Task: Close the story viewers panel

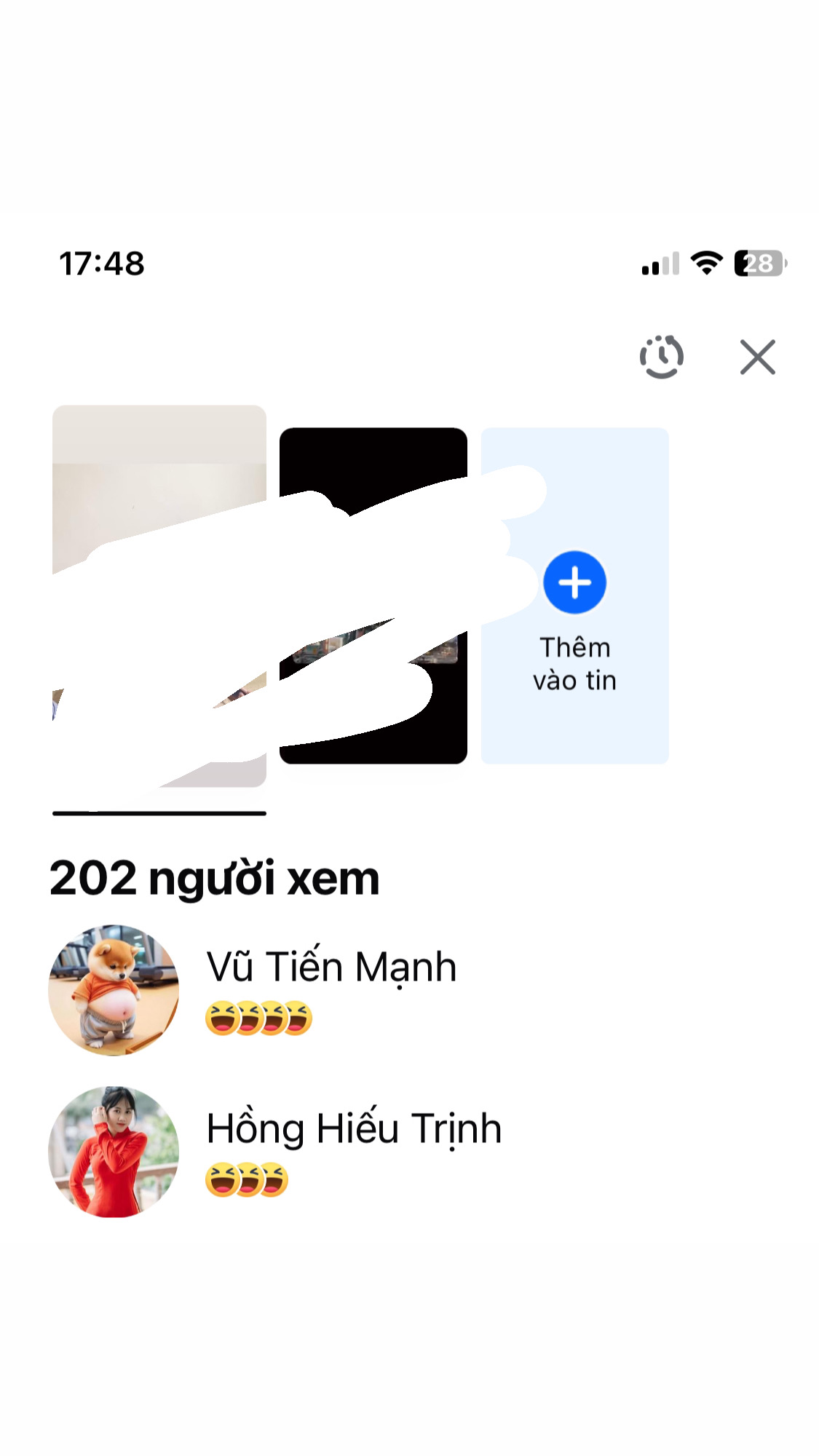Action: point(757,357)
